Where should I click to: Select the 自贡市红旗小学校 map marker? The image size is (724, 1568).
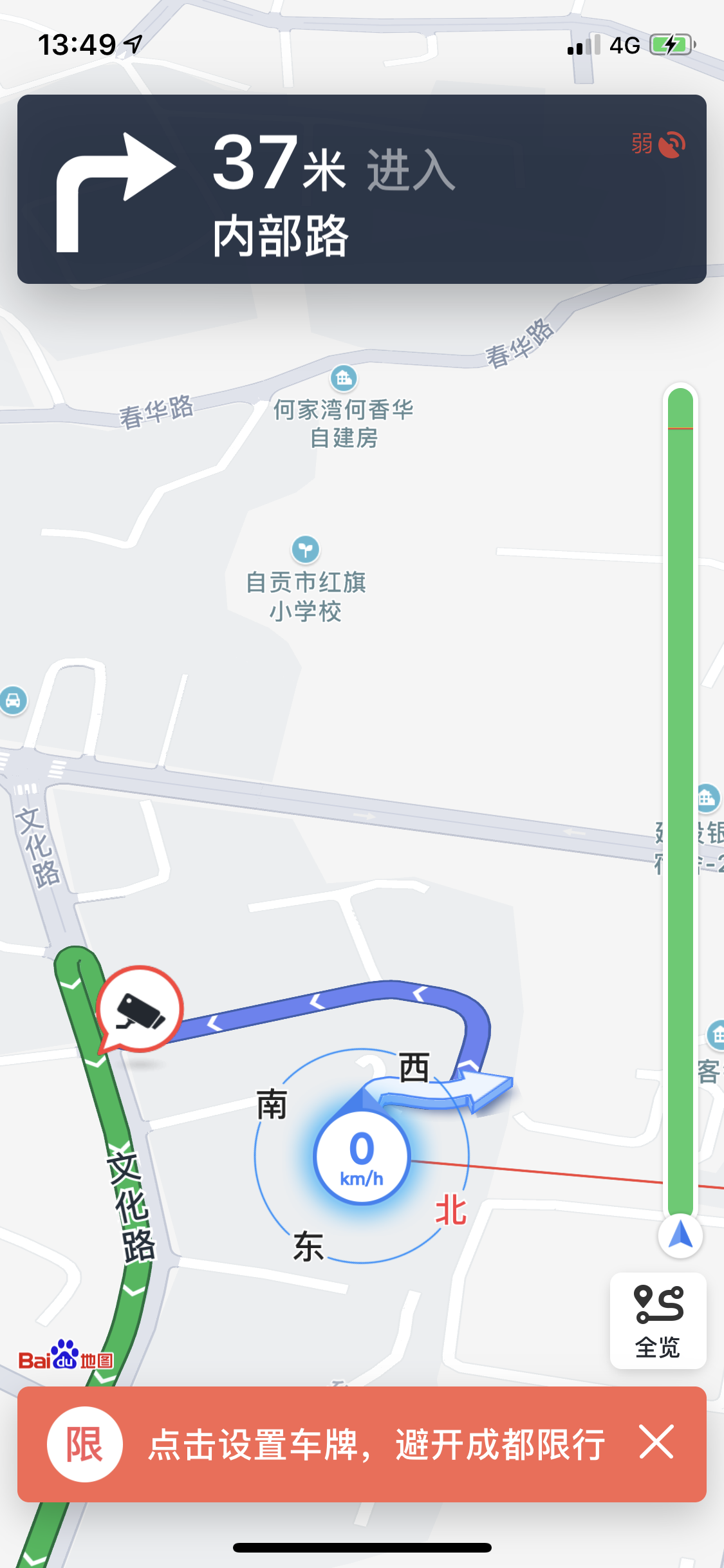[x=306, y=550]
